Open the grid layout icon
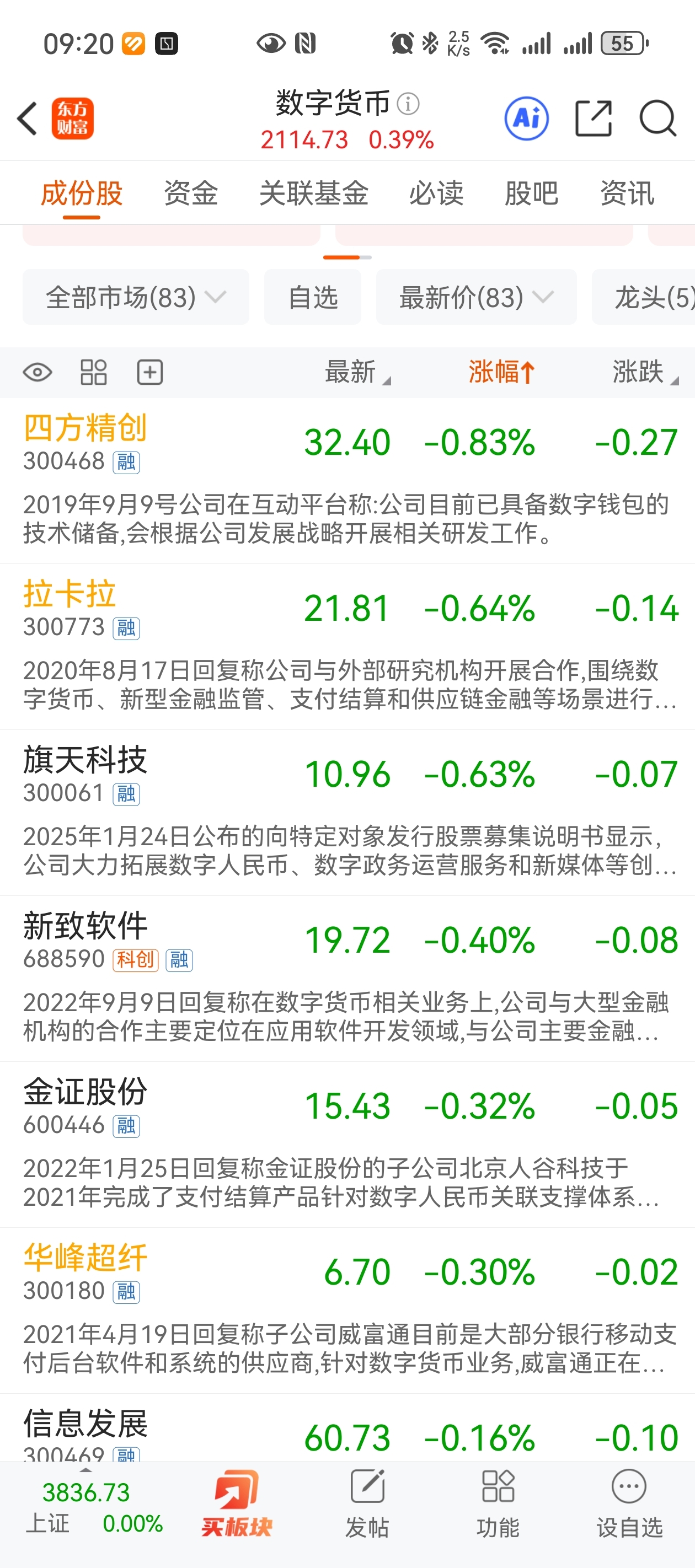This screenshot has width=695, height=1568. [94, 372]
